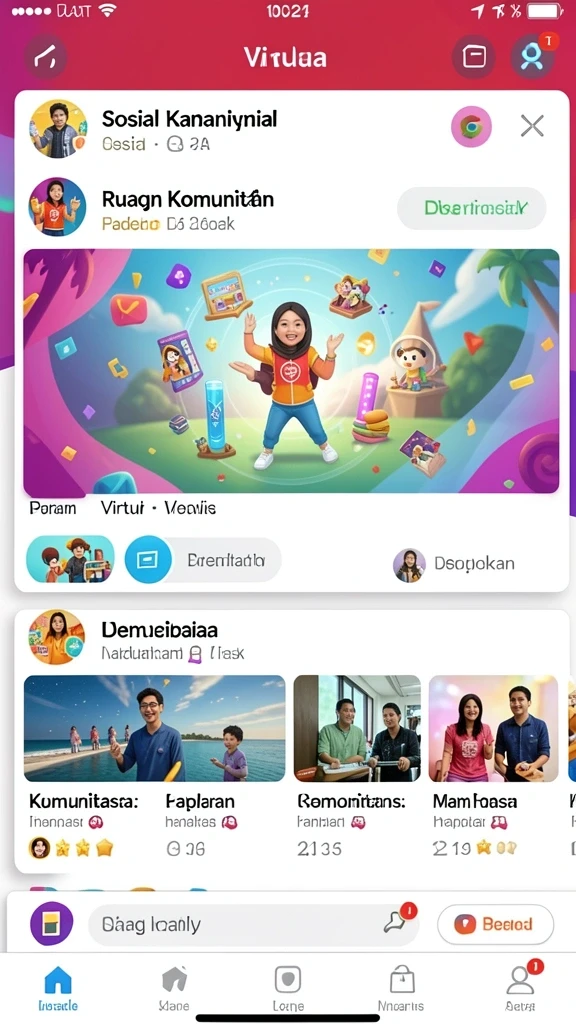Switch to the Mane tab

(x=174, y=988)
